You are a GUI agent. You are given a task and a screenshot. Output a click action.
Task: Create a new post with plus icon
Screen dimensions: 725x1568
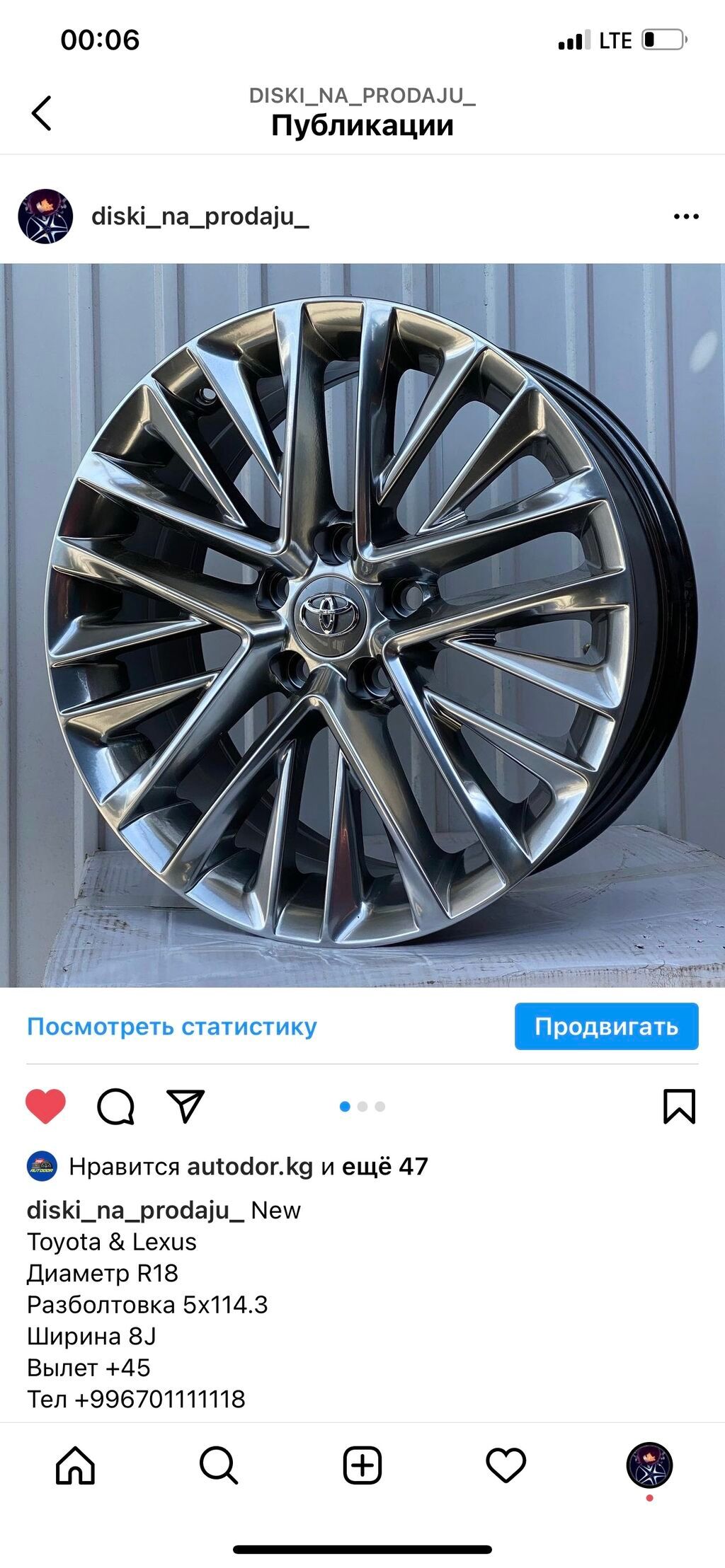tap(362, 1465)
